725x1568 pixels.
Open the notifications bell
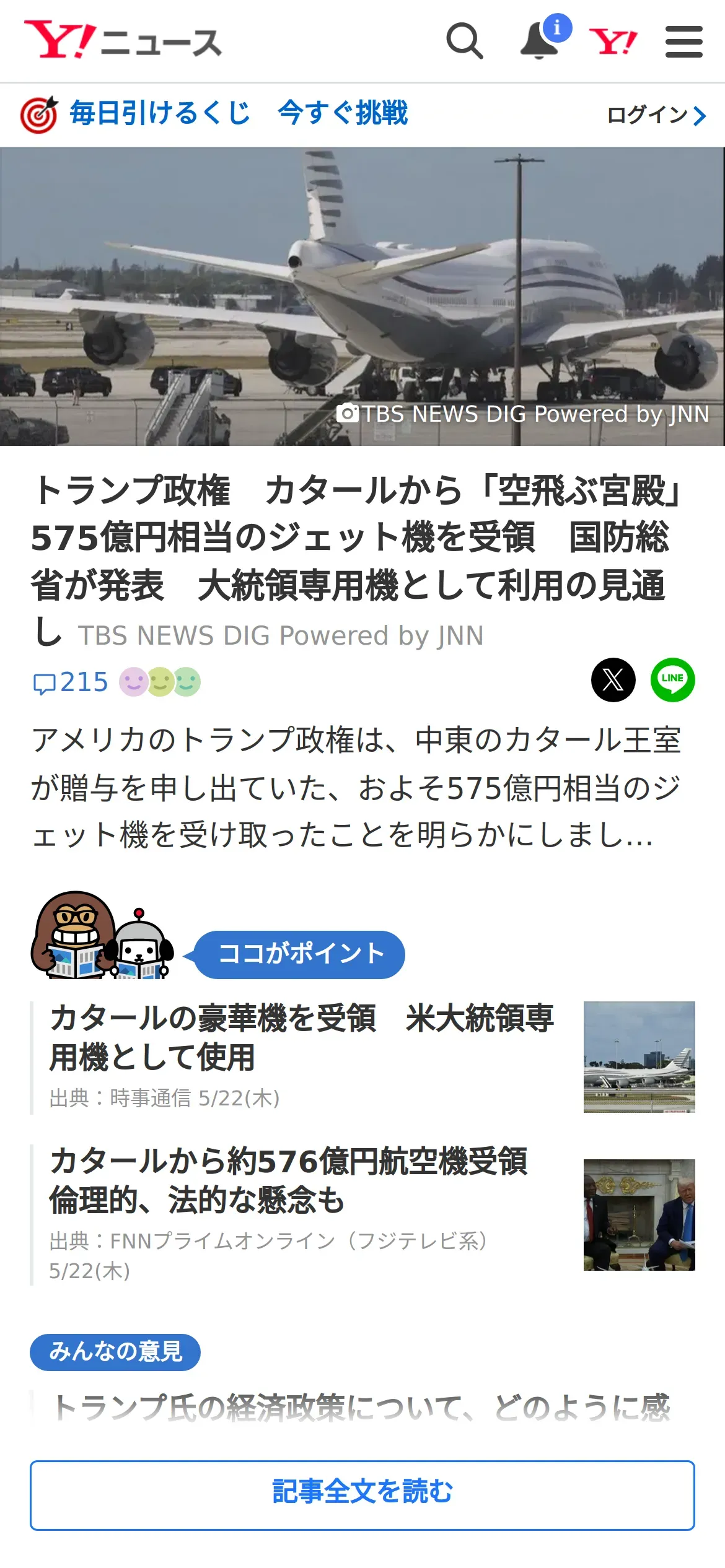point(540,41)
